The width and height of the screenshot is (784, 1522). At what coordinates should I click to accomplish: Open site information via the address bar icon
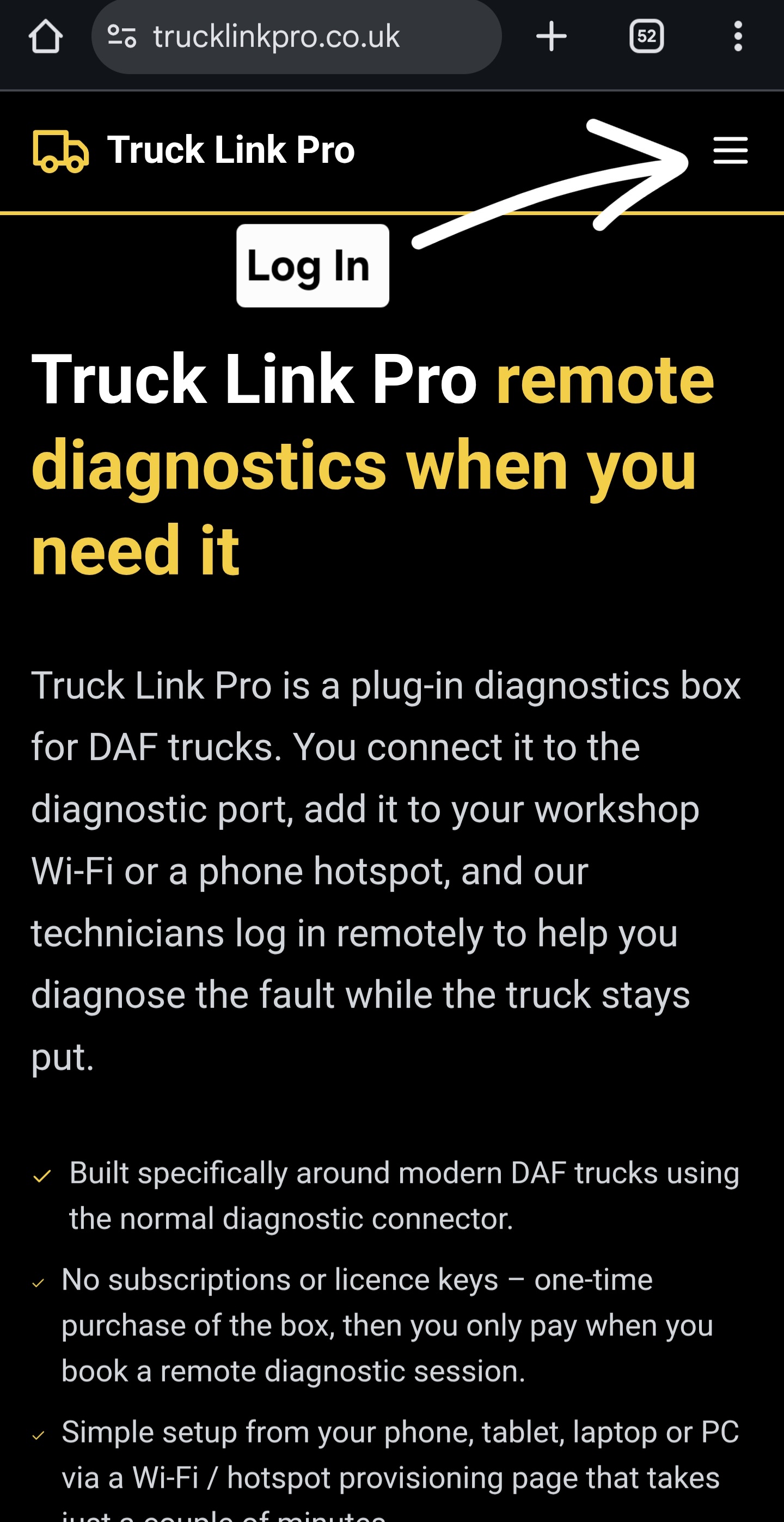click(121, 36)
